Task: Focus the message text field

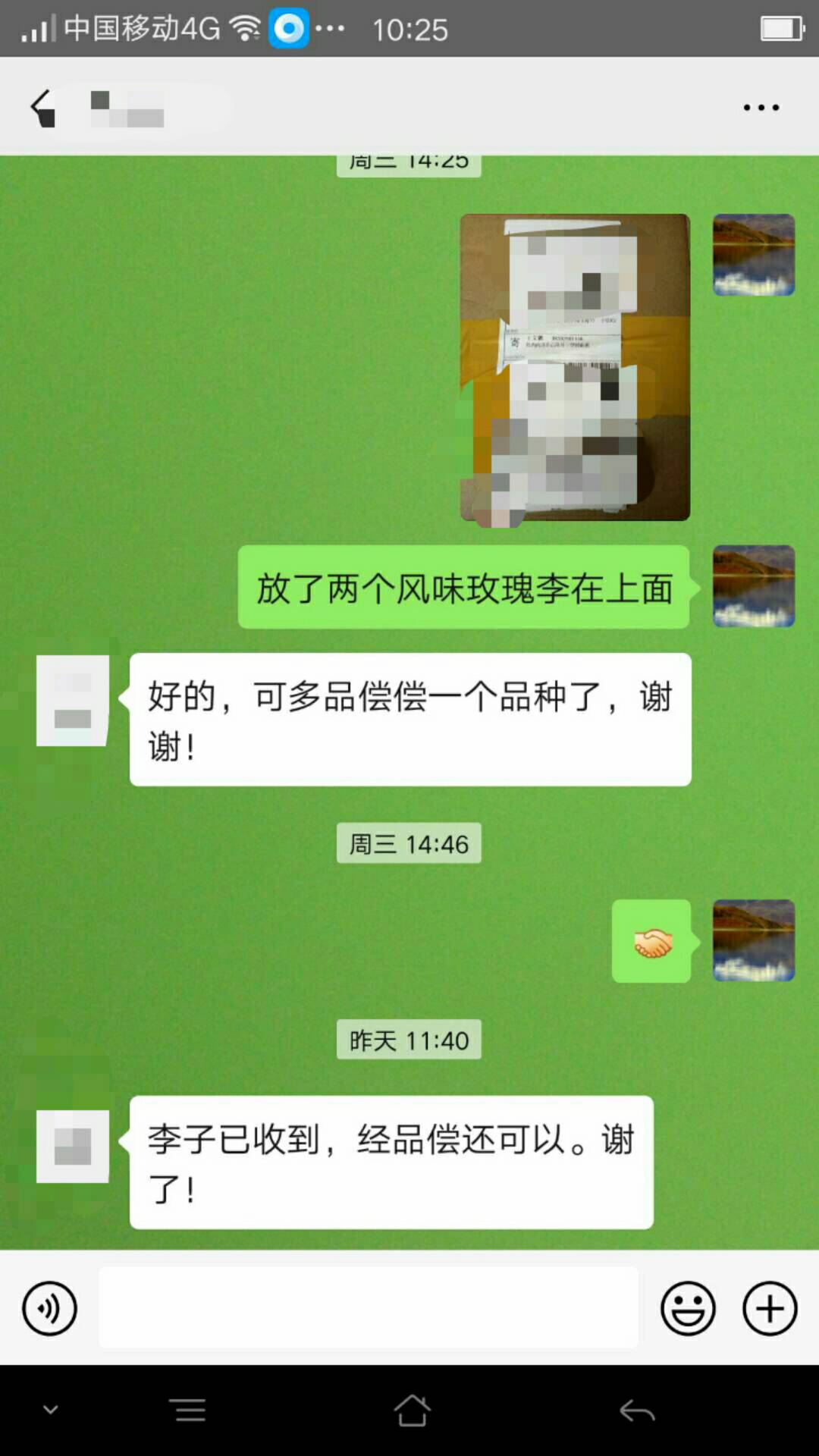Action: click(x=369, y=1307)
